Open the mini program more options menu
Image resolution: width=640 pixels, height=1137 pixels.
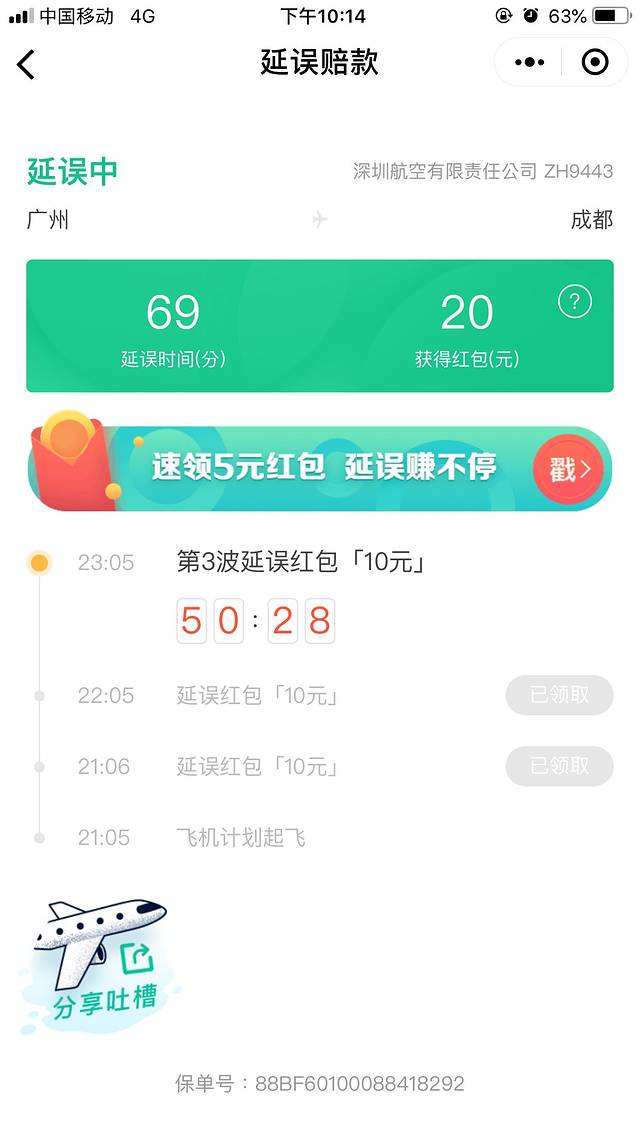(529, 63)
